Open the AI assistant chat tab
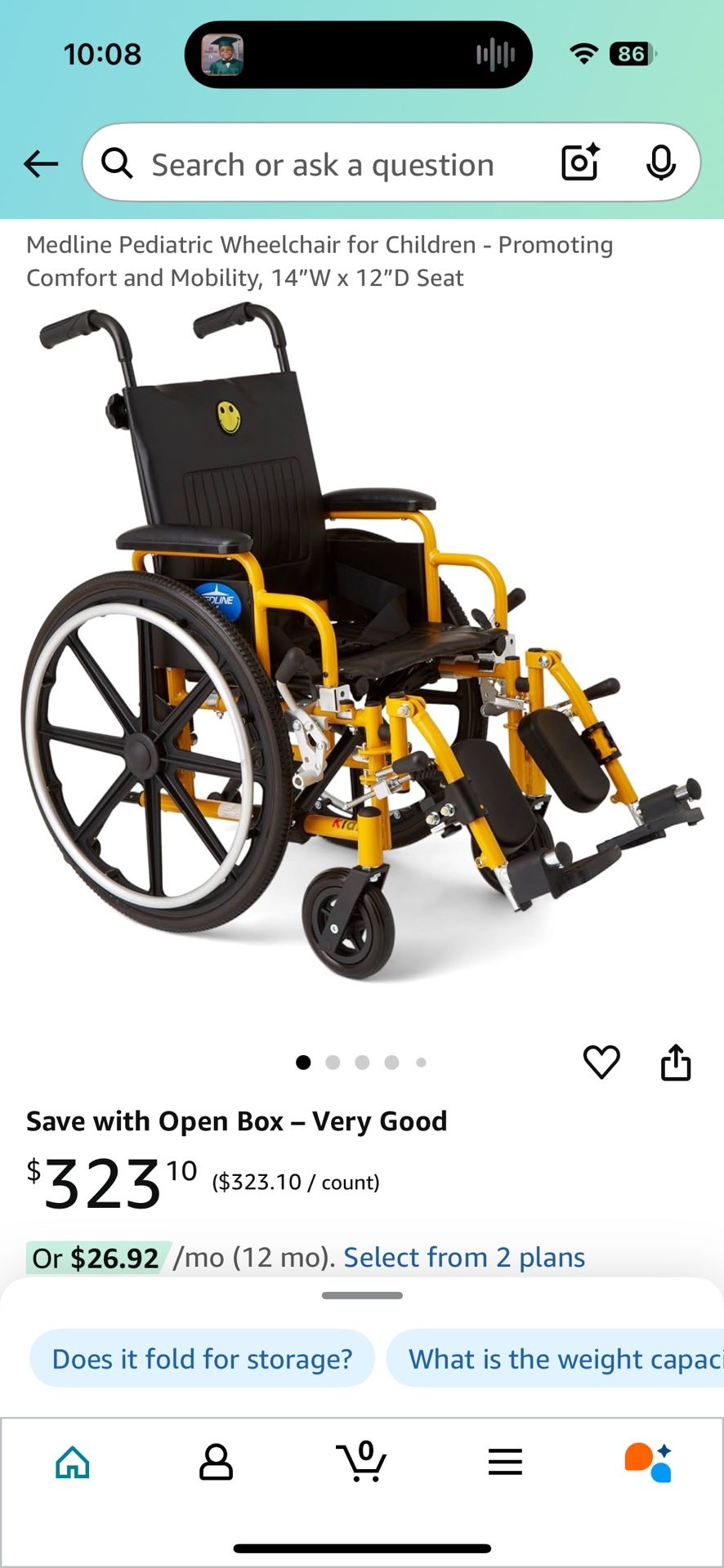Screen dimensions: 724x1568 (649, 1462)
